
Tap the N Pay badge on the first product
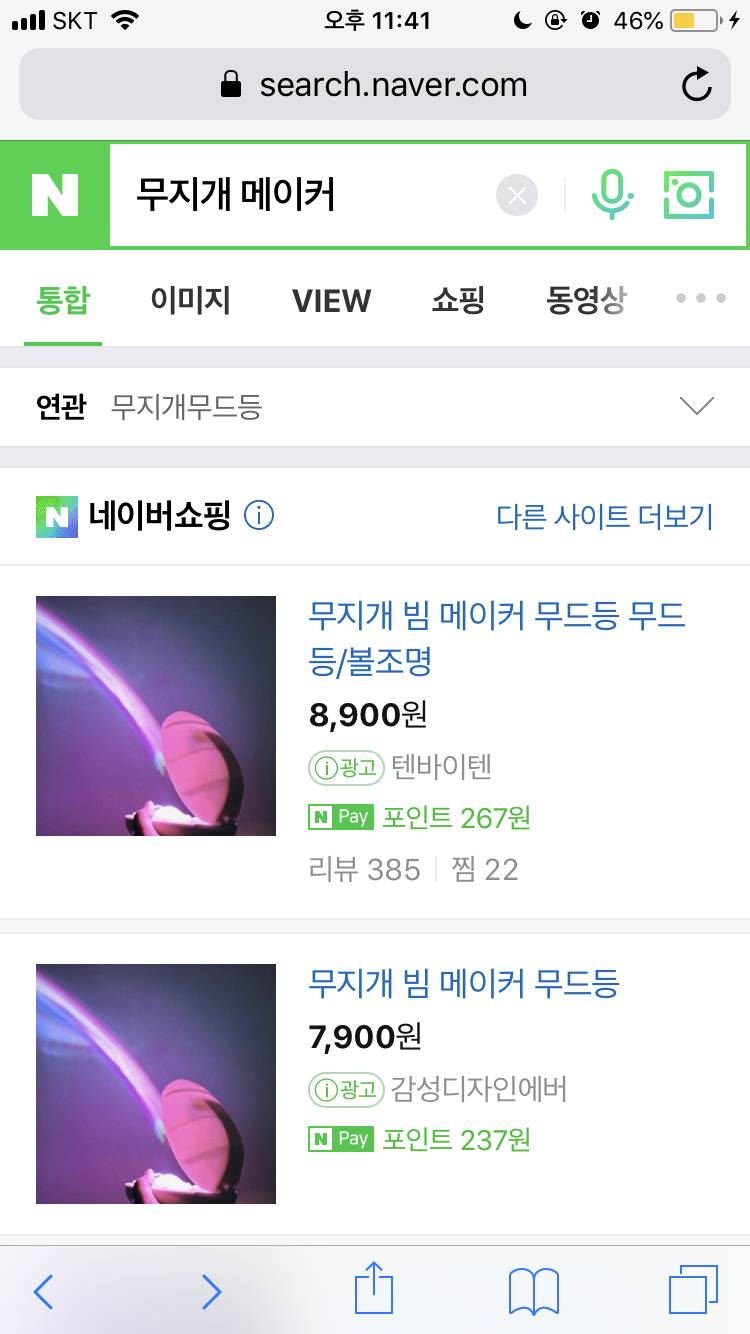coord(339,817)
